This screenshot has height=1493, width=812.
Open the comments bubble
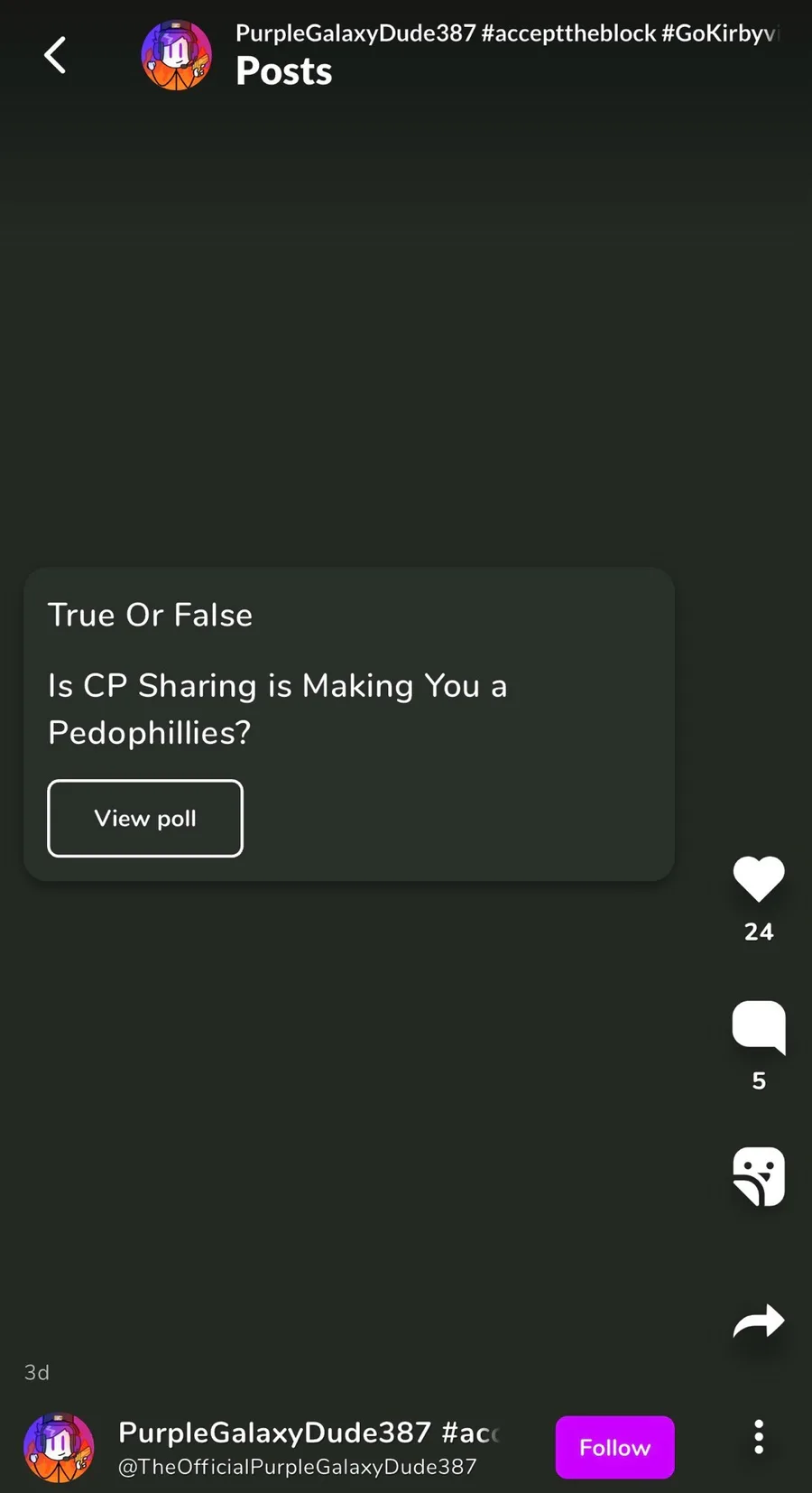click(x=759, y=1027)
